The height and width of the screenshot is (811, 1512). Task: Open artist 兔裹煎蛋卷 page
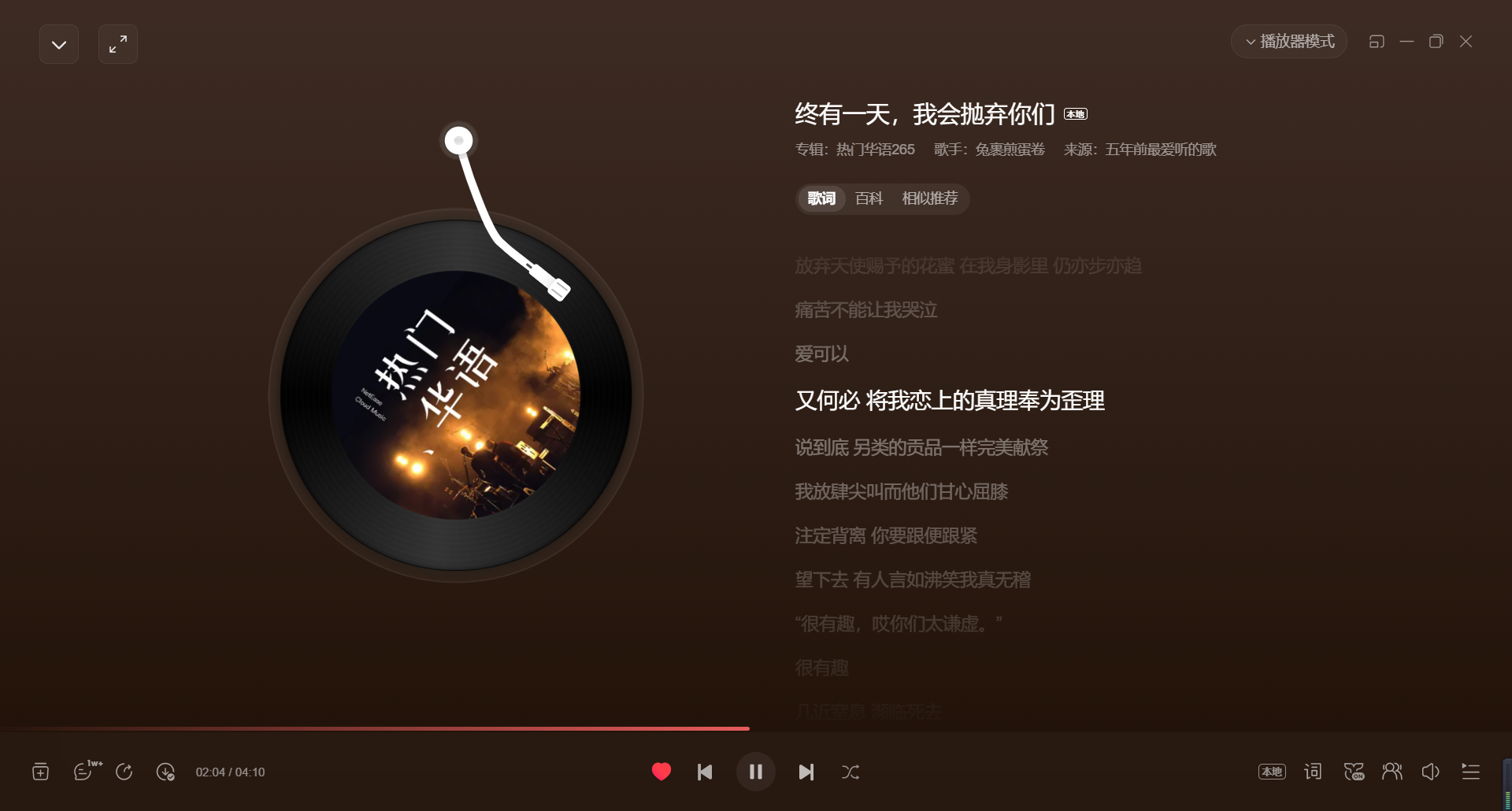click(1010, 150)
